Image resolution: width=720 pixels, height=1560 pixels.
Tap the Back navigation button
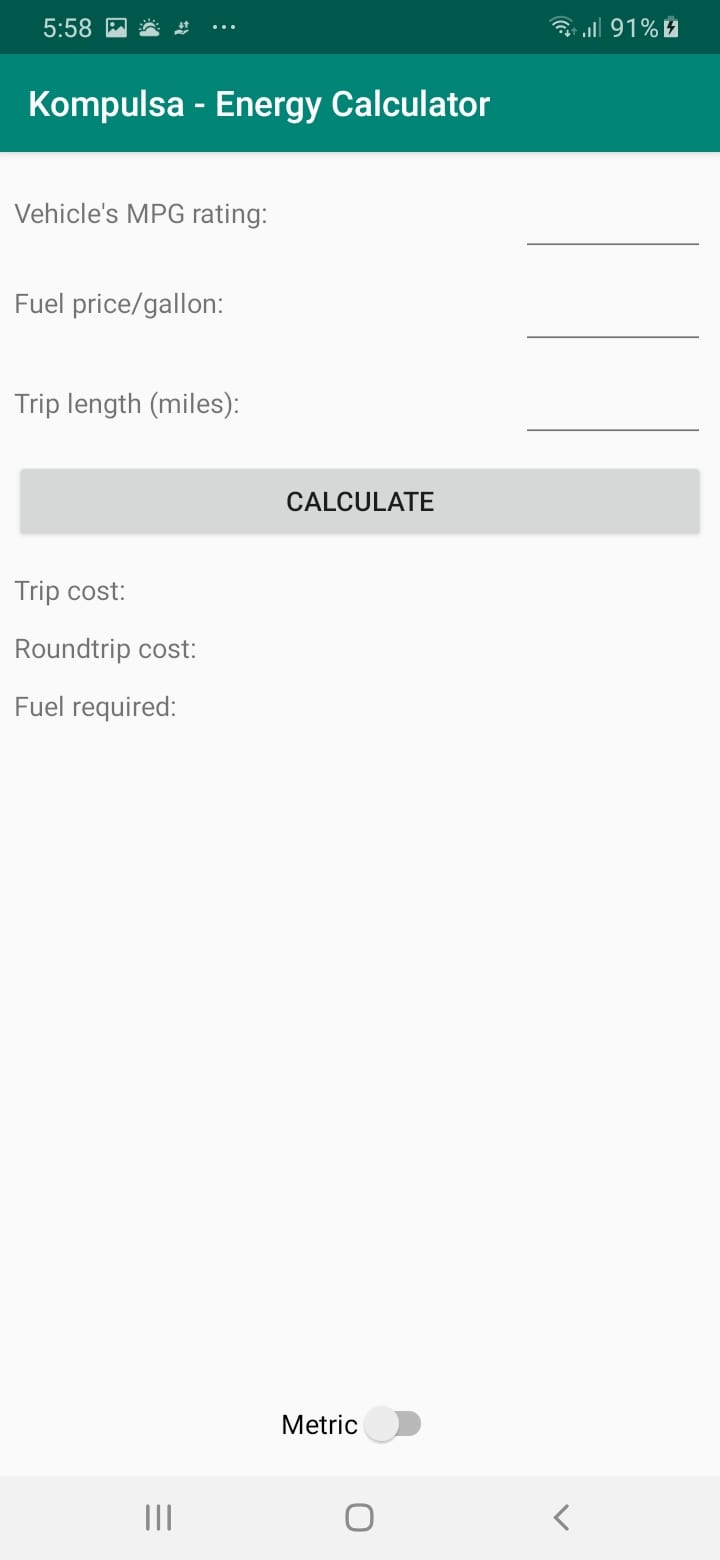[560, 1516]
